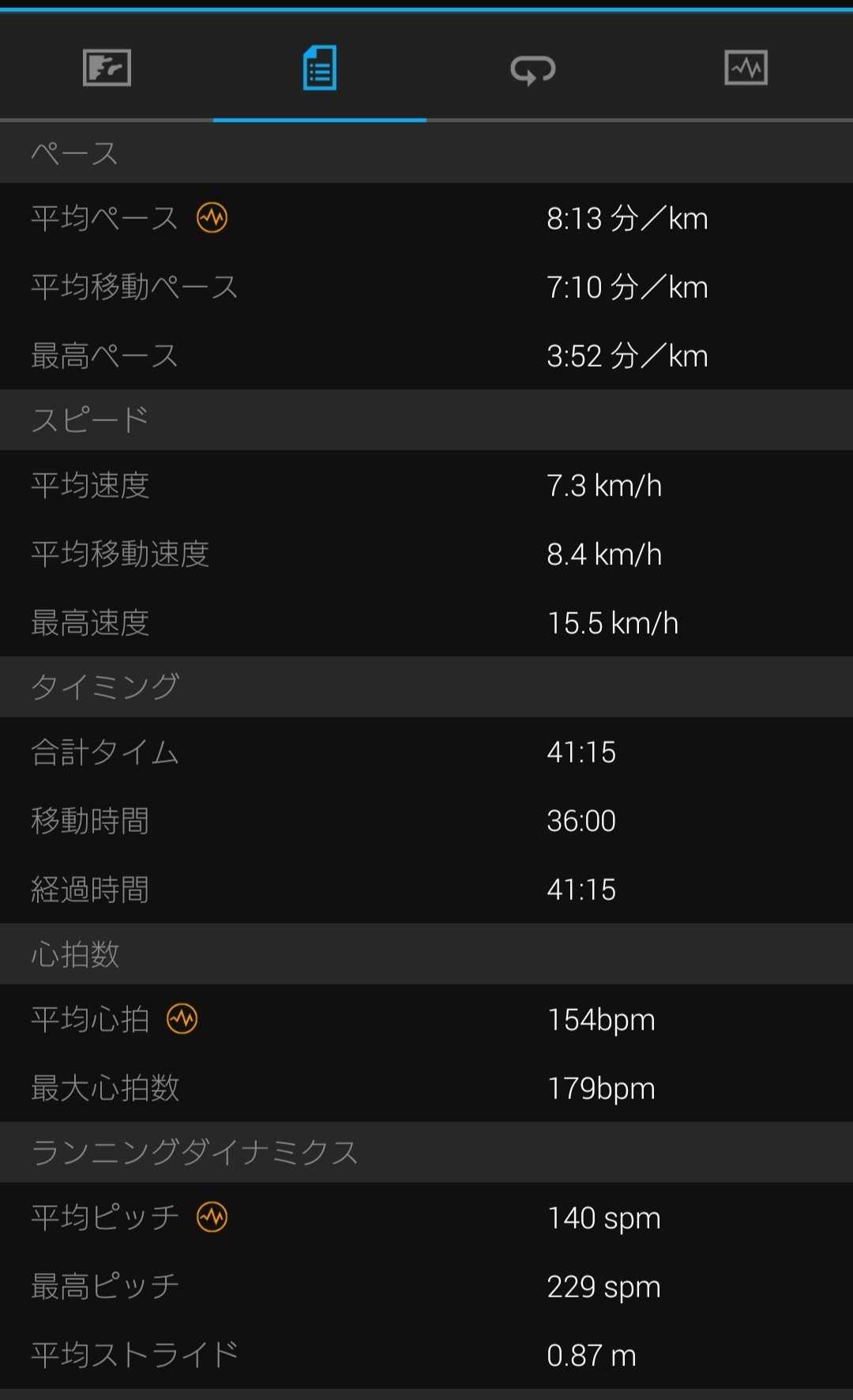The width and height of the screenshot is (853, 1400).
Task: Switch to the charts tab
Action: [746, 68]
